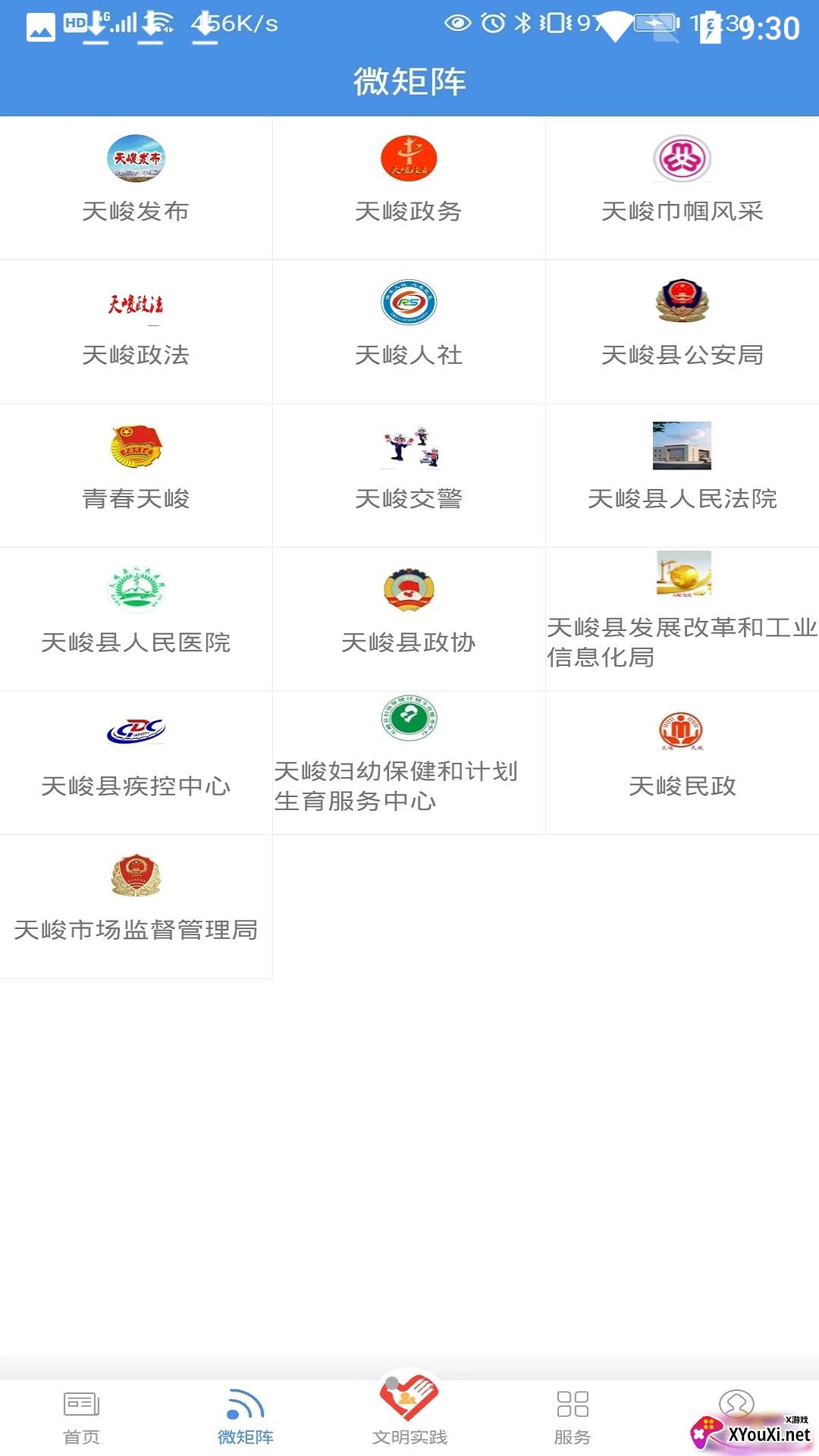
Task: Open 天峻巾帼风采
Action: point(682,187)
